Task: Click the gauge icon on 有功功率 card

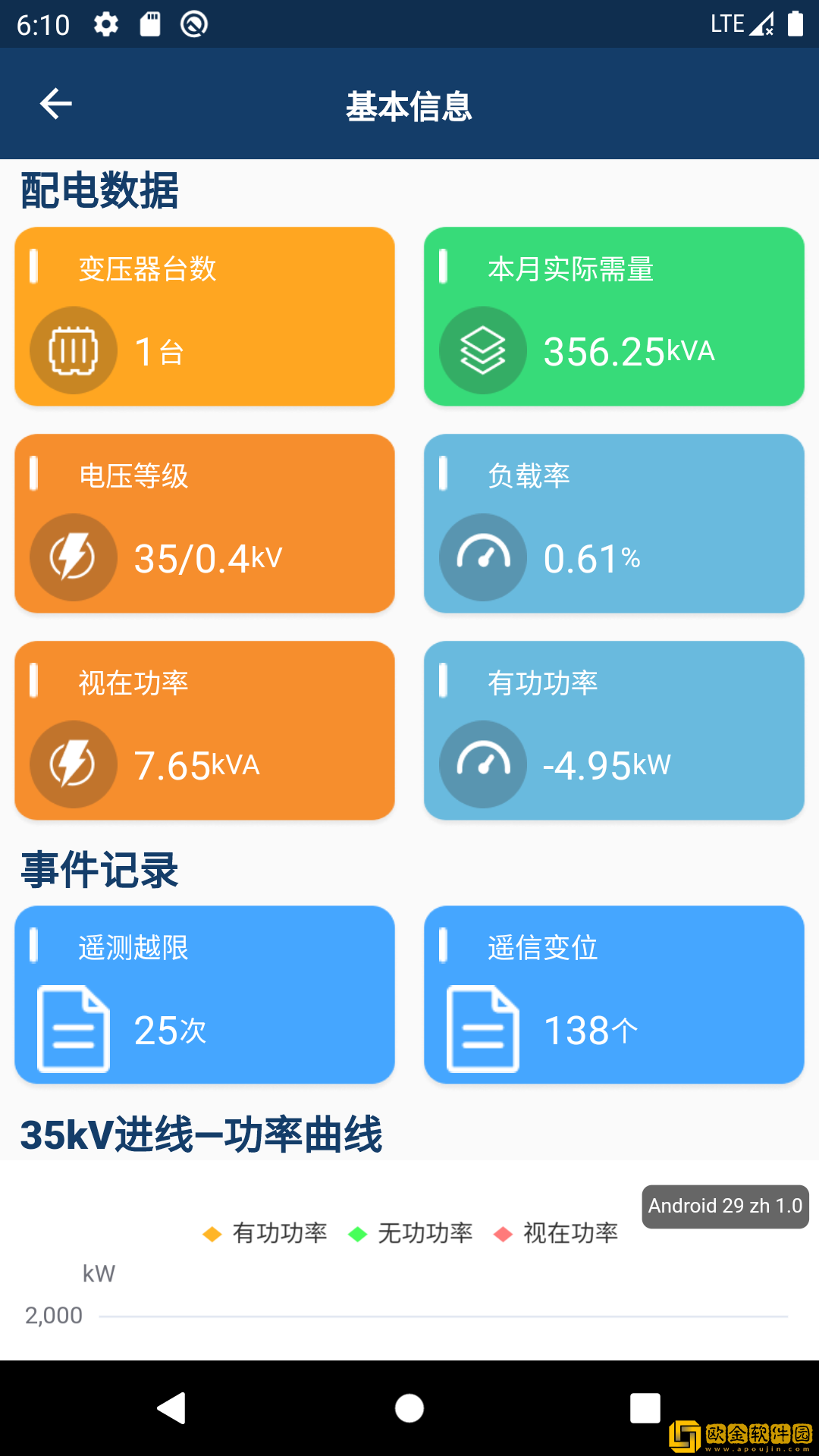Action: coord(483,764)
